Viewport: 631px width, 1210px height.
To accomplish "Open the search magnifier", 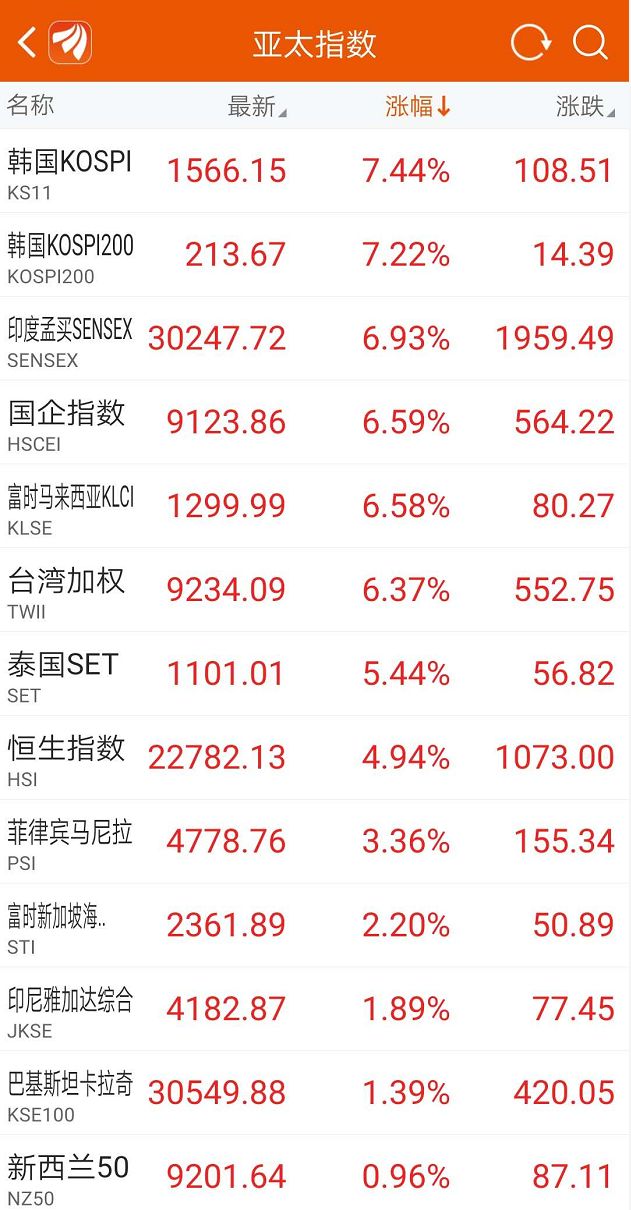I will click(x=590, y=42).
